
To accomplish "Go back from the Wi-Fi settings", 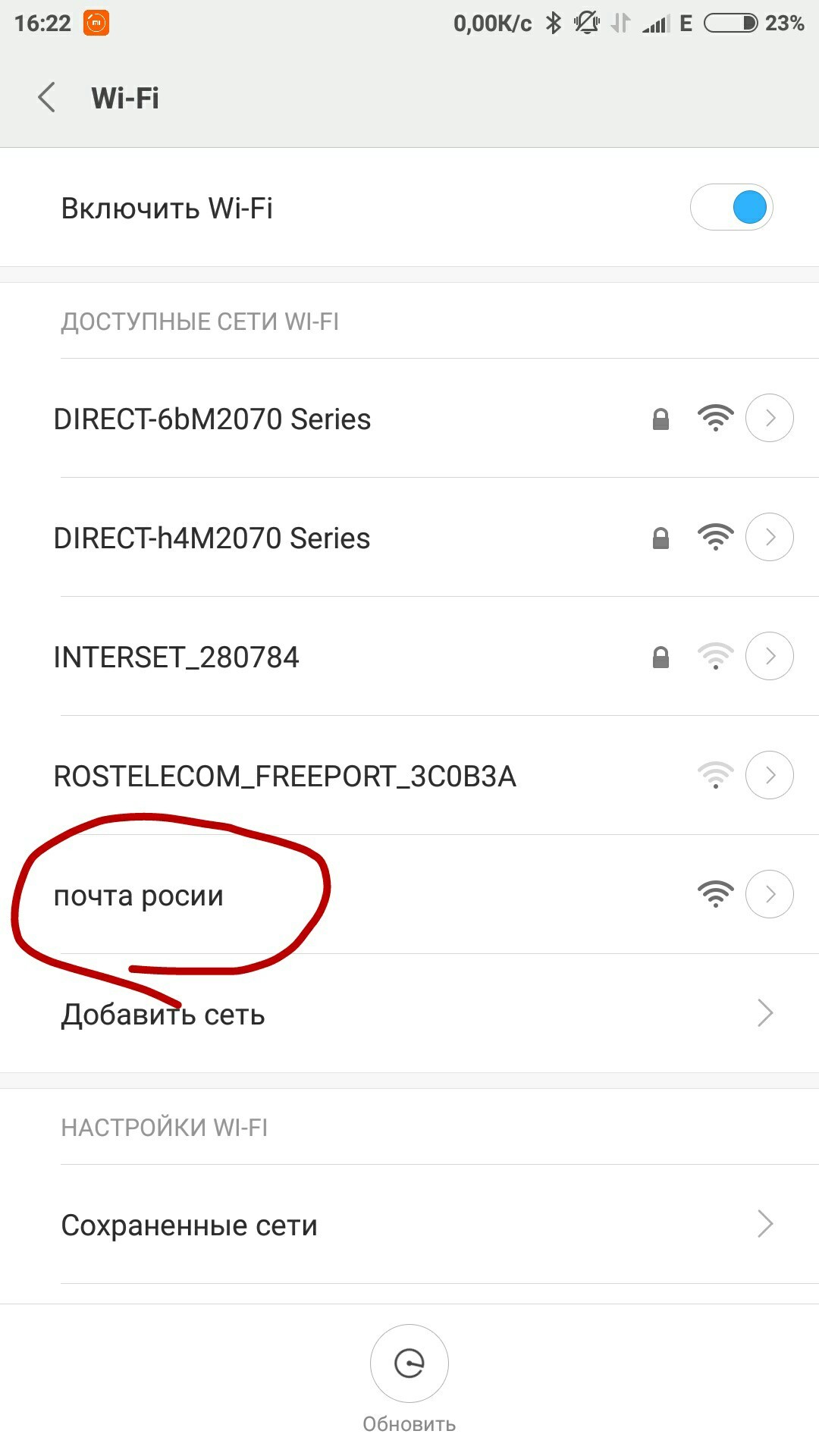I will tap(47, 98).
